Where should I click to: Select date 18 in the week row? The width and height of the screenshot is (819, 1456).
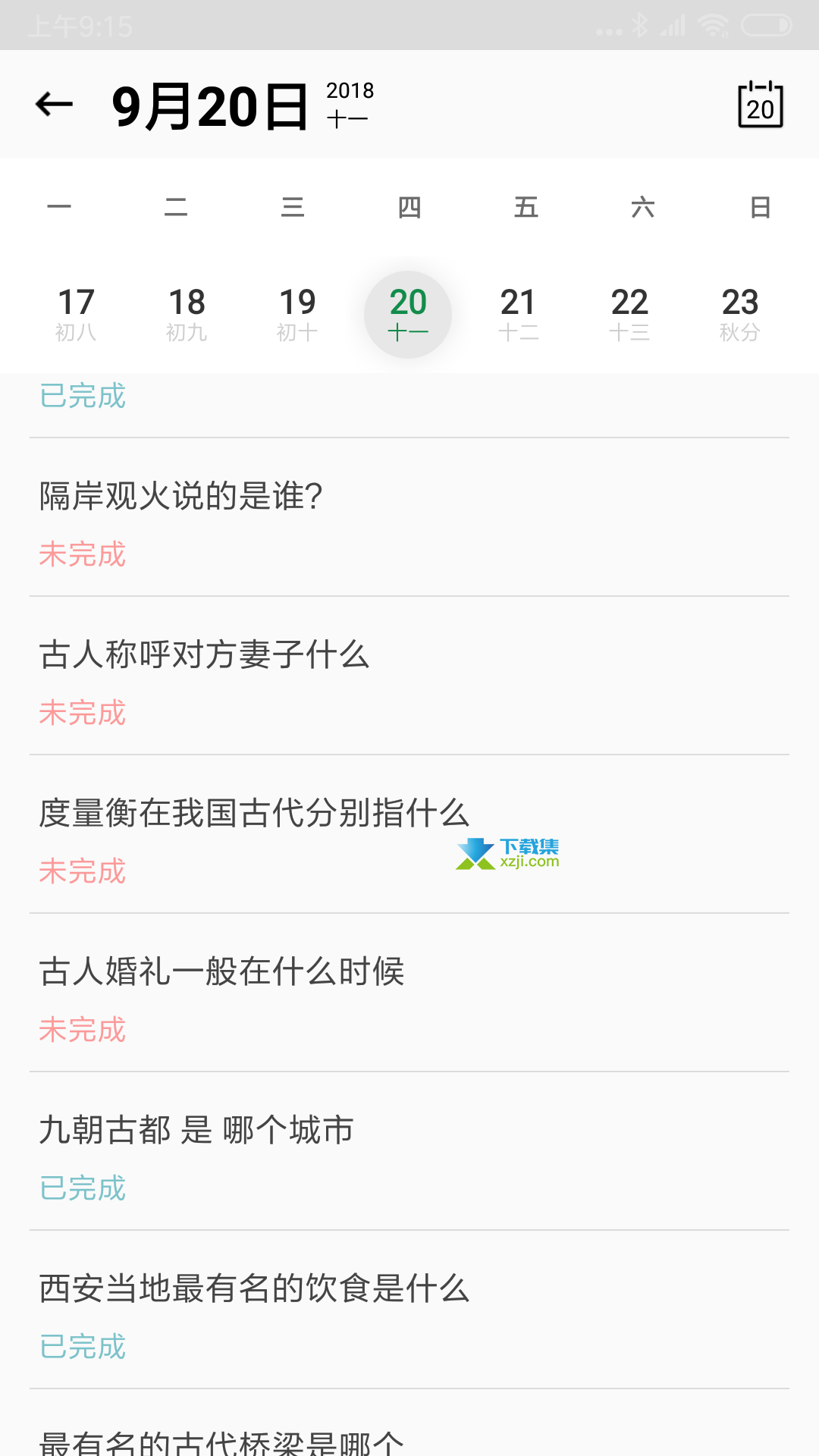(187, 314)
